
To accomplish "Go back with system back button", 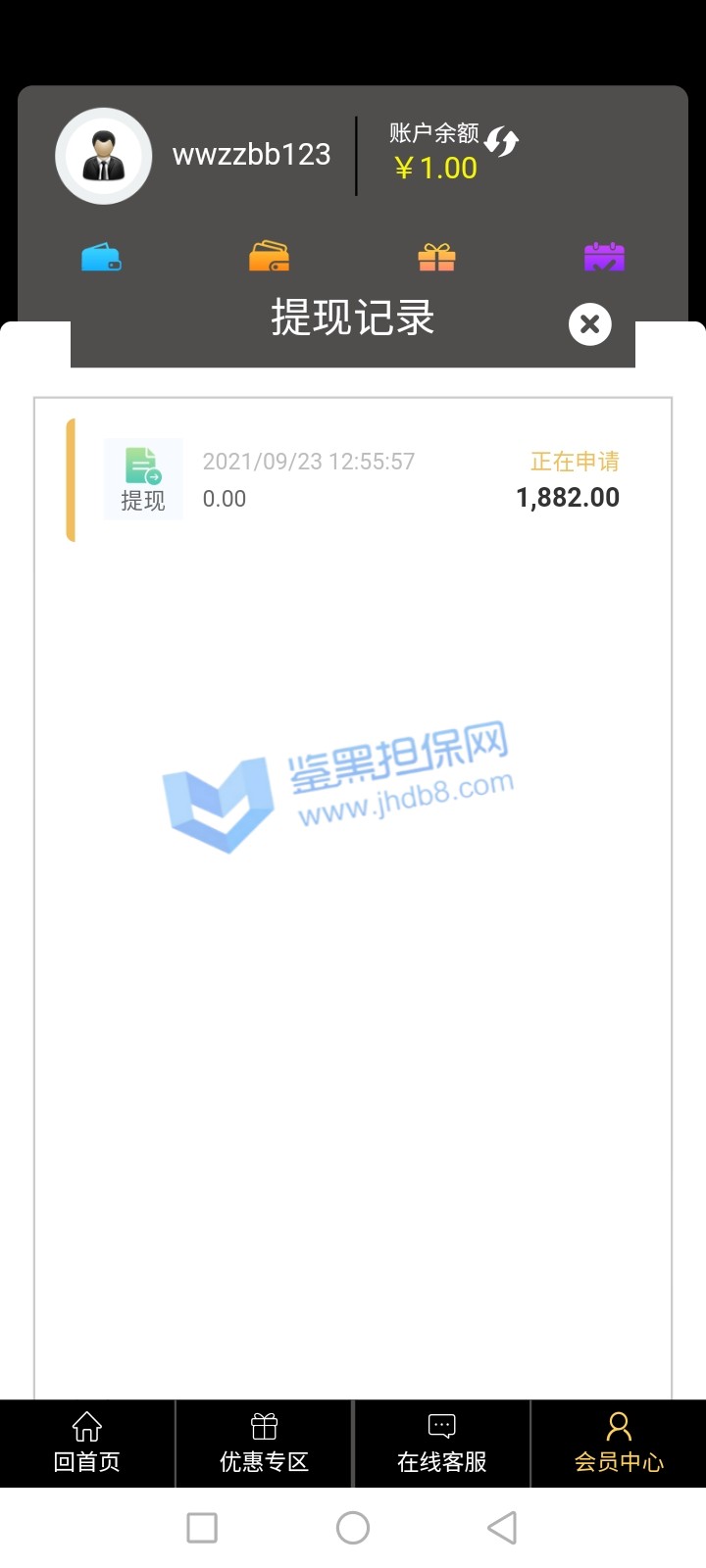I will click(x=502, y=1527).
